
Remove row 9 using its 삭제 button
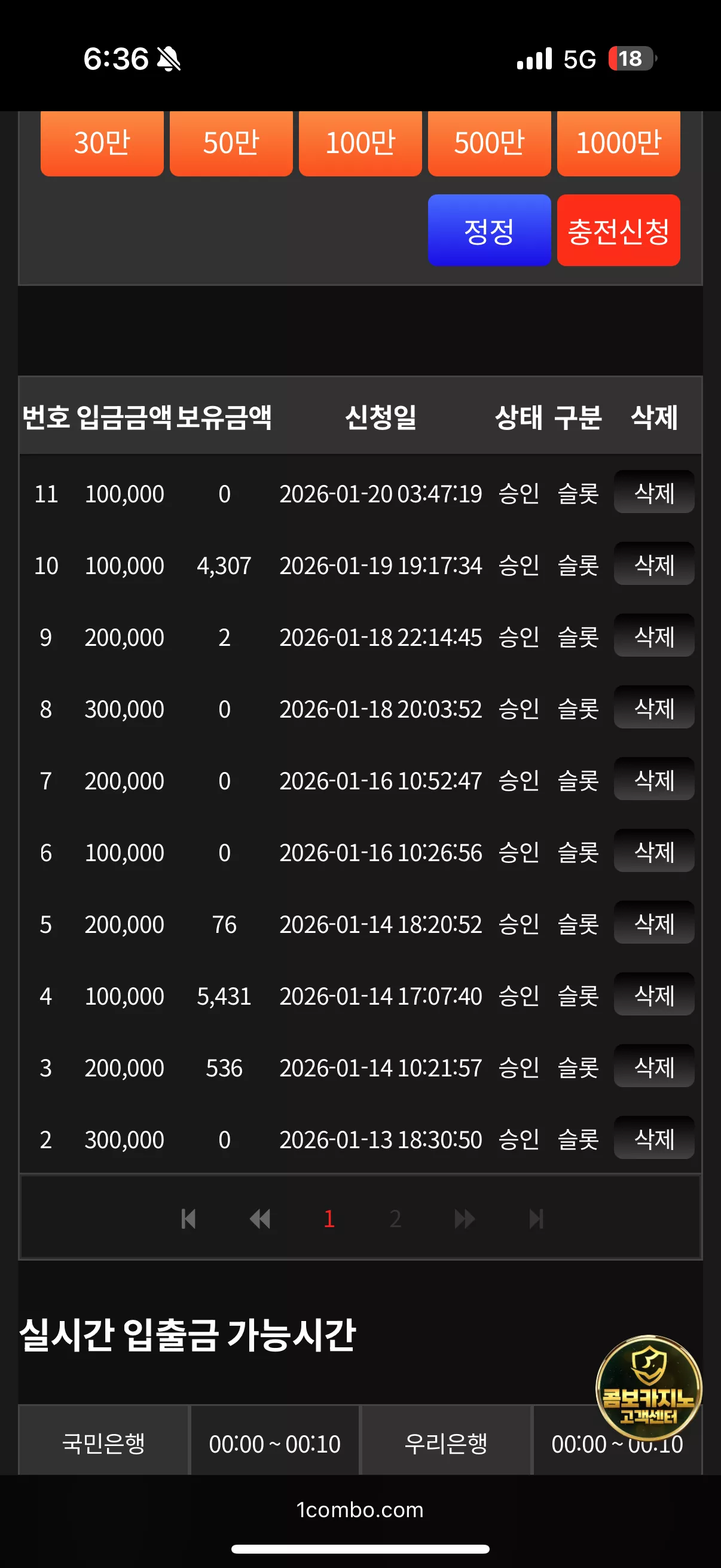coord(654,636)
